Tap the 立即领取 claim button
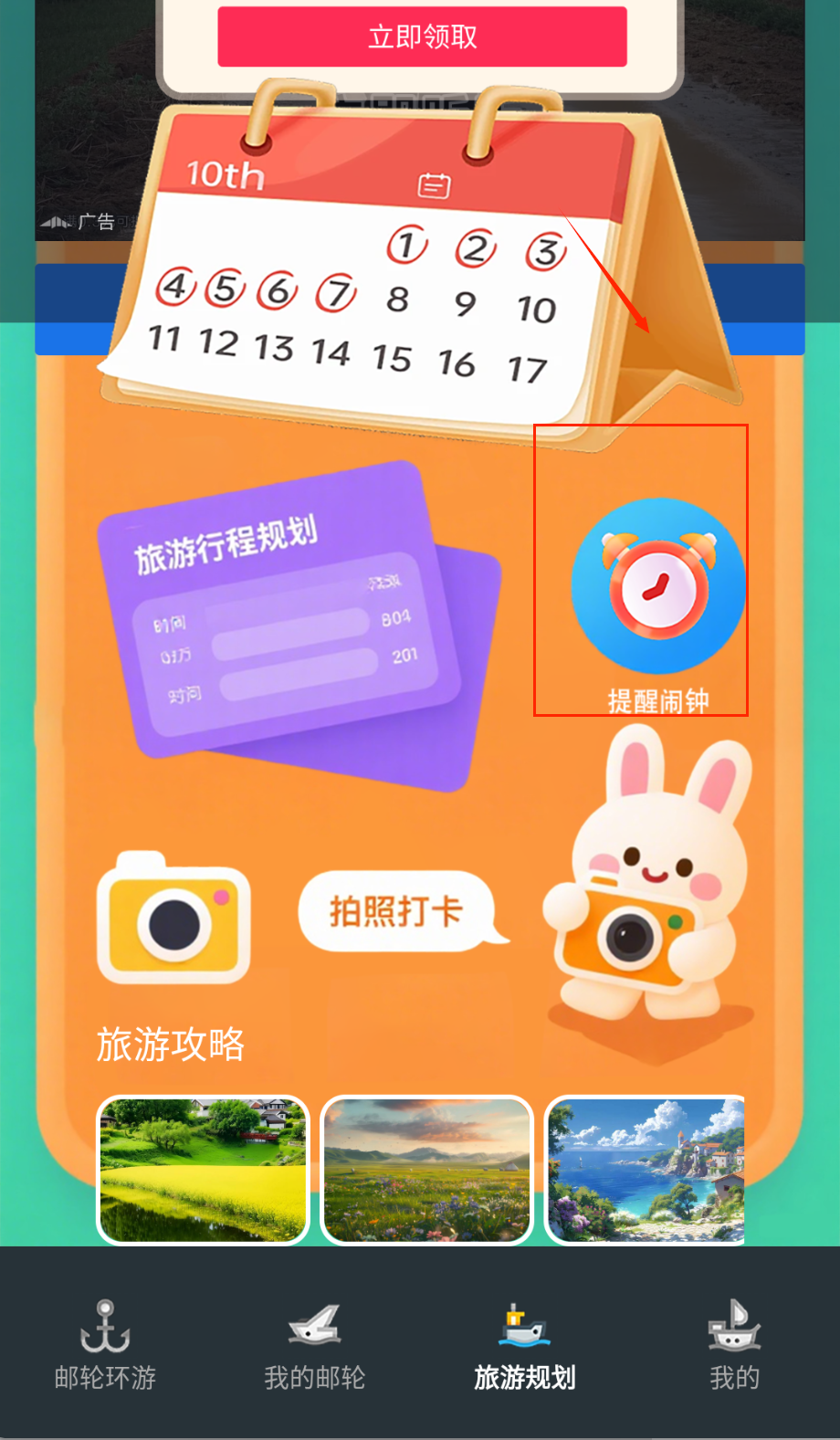Viewport: 840px width, 1440px height. [x=422, y=37]
